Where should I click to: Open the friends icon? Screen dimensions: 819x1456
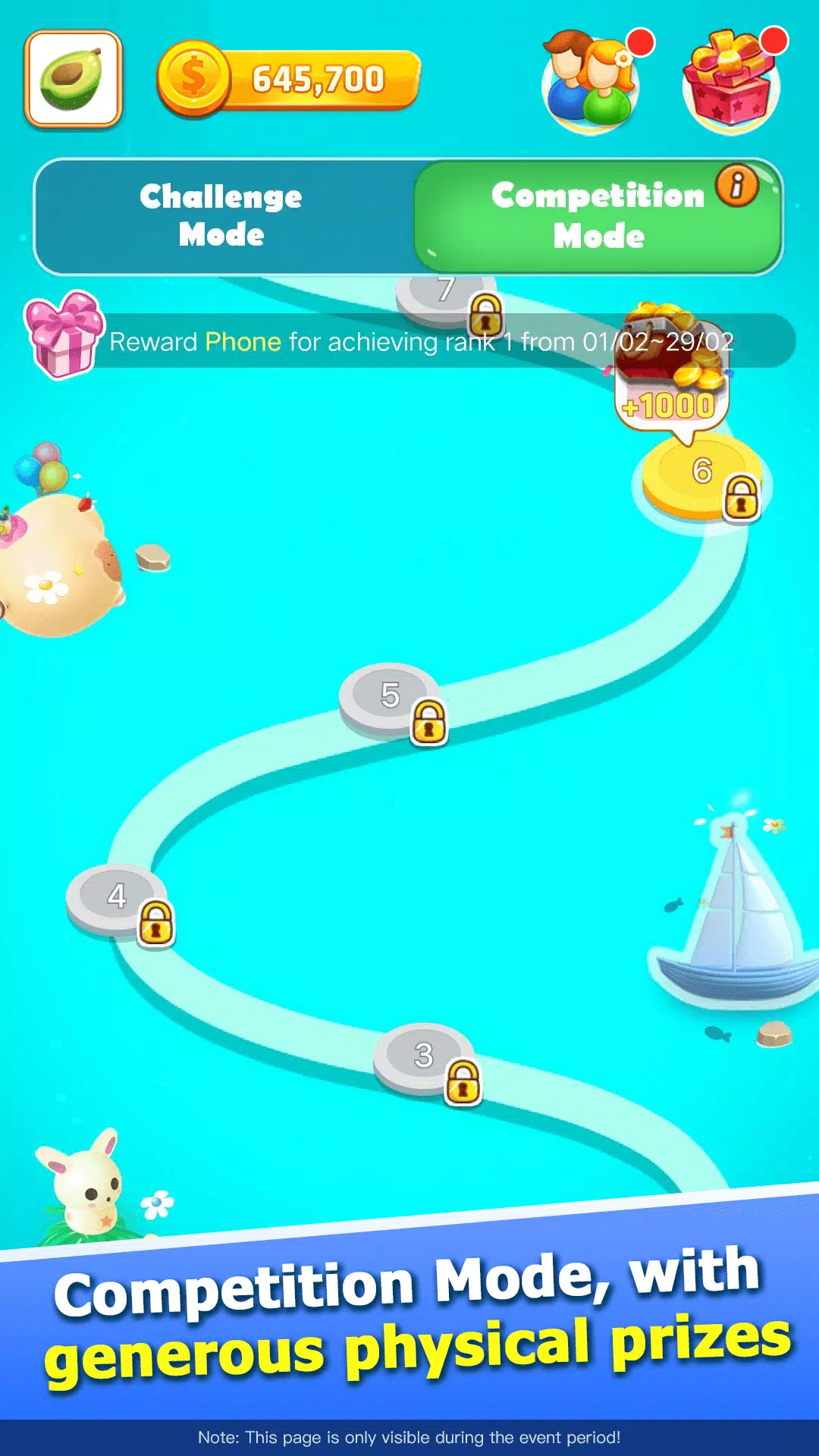click(x=591, y=82)
